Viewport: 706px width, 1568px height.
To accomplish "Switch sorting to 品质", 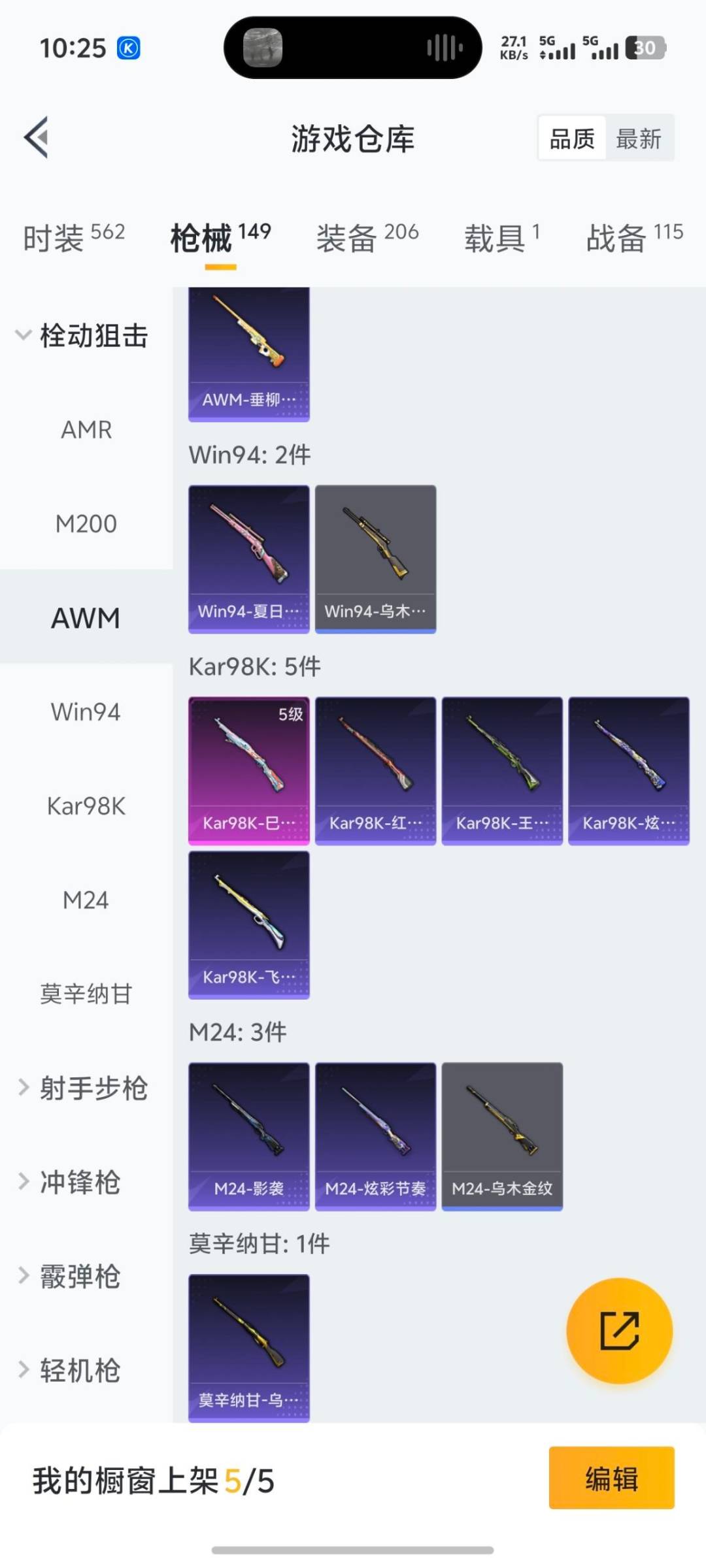I will 571,138.
